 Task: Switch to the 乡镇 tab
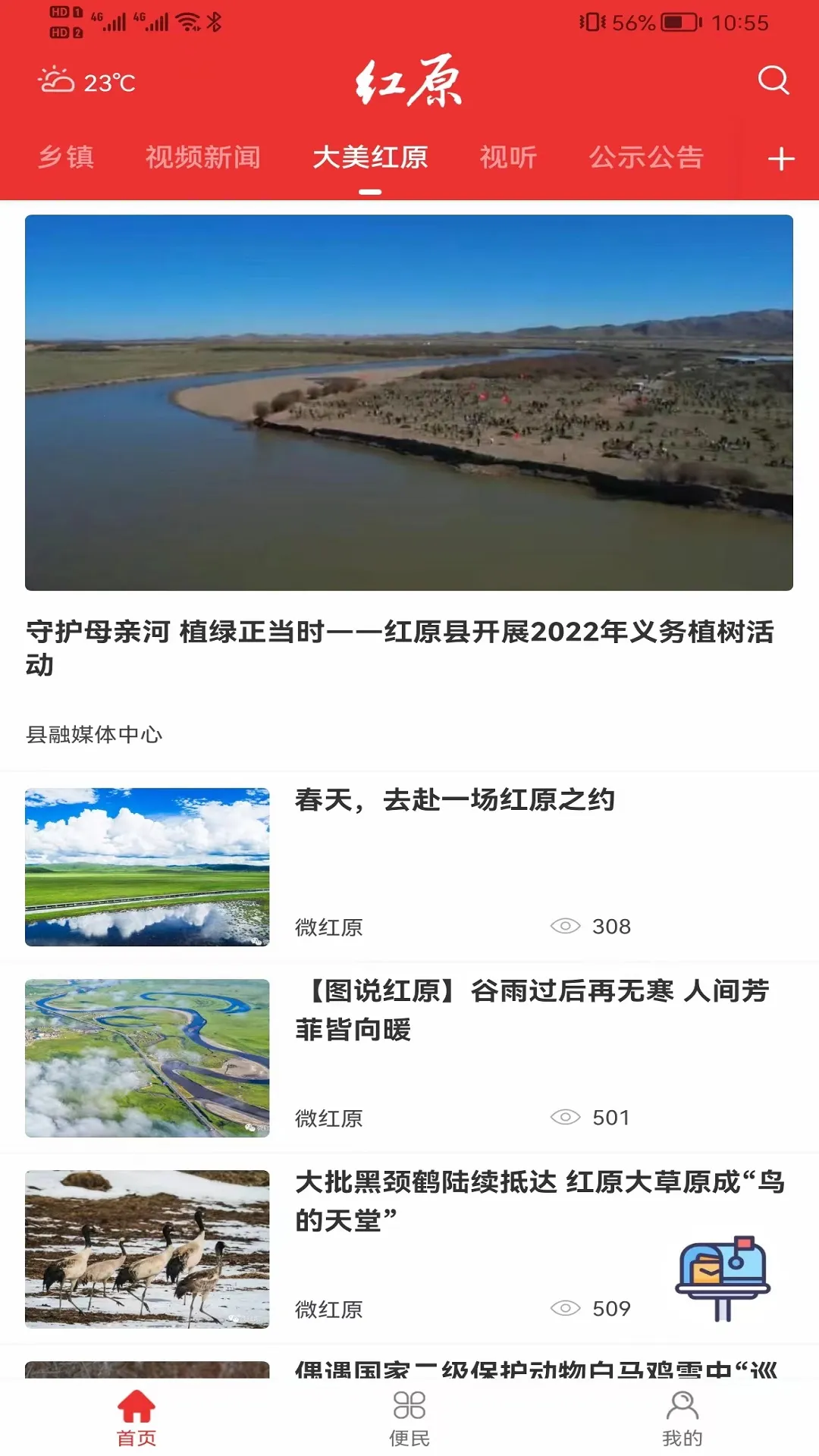(66, 158)
